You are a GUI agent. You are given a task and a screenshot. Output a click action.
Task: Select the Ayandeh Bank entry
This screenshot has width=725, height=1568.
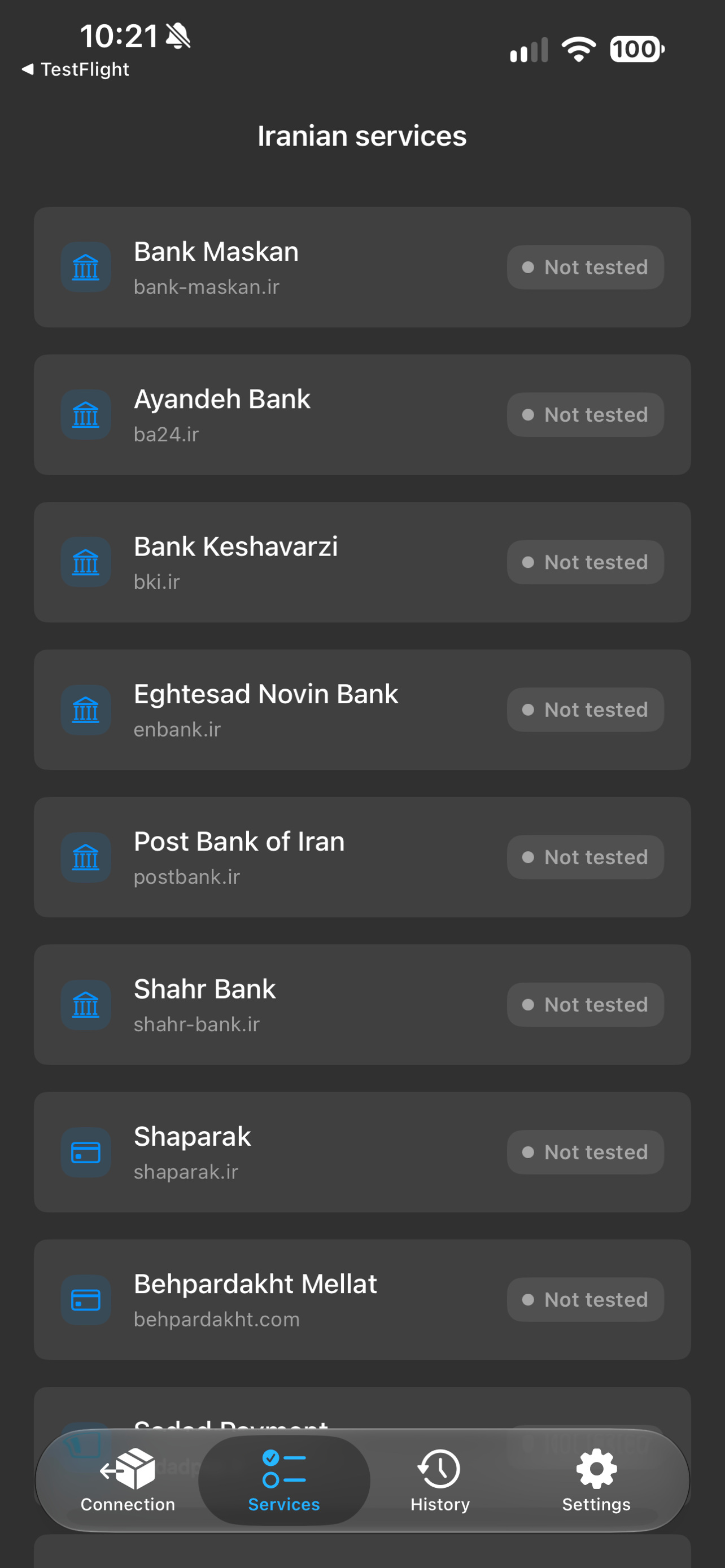pos(362,414)
